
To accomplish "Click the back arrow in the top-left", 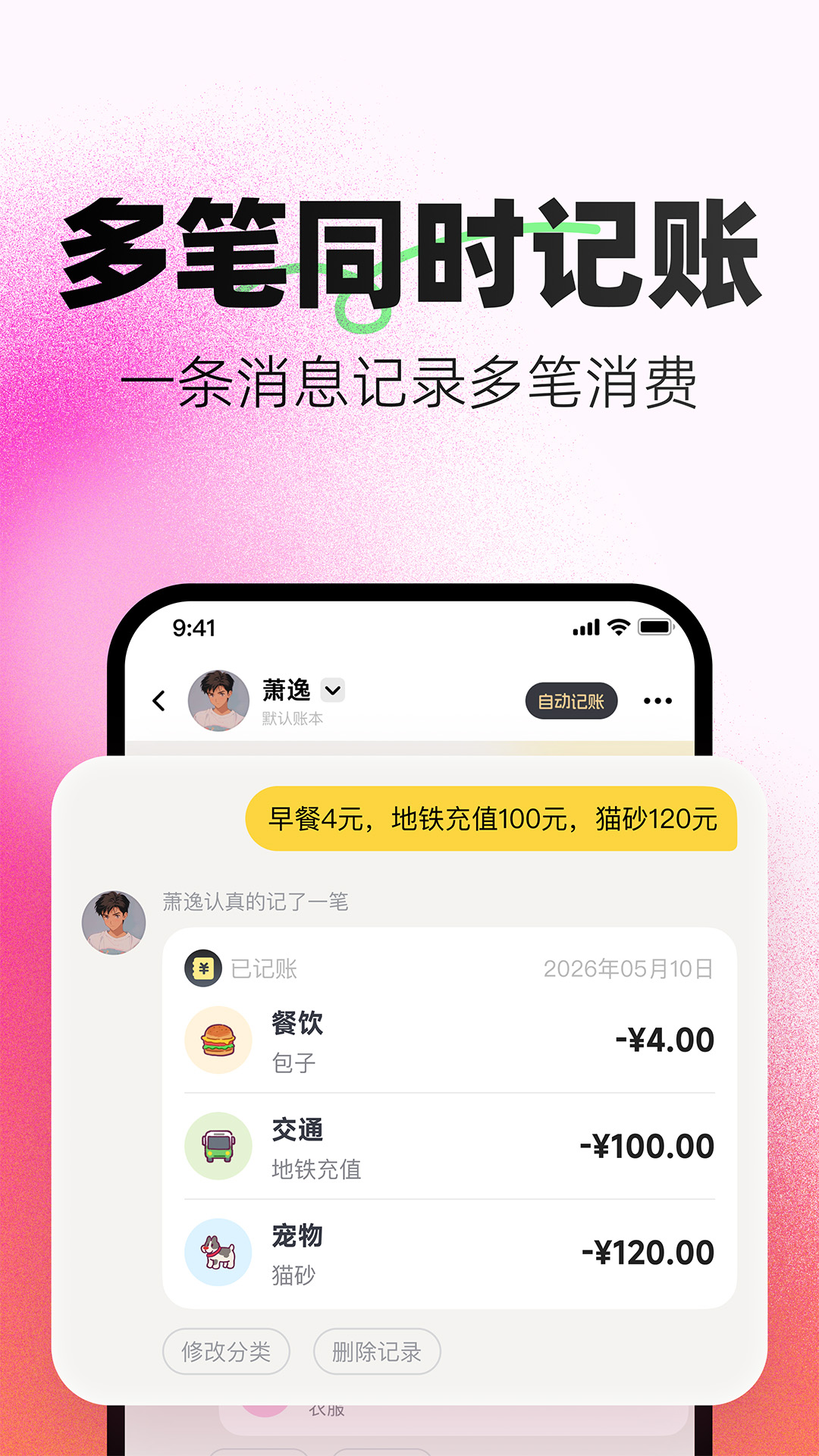I will point(159,701).
